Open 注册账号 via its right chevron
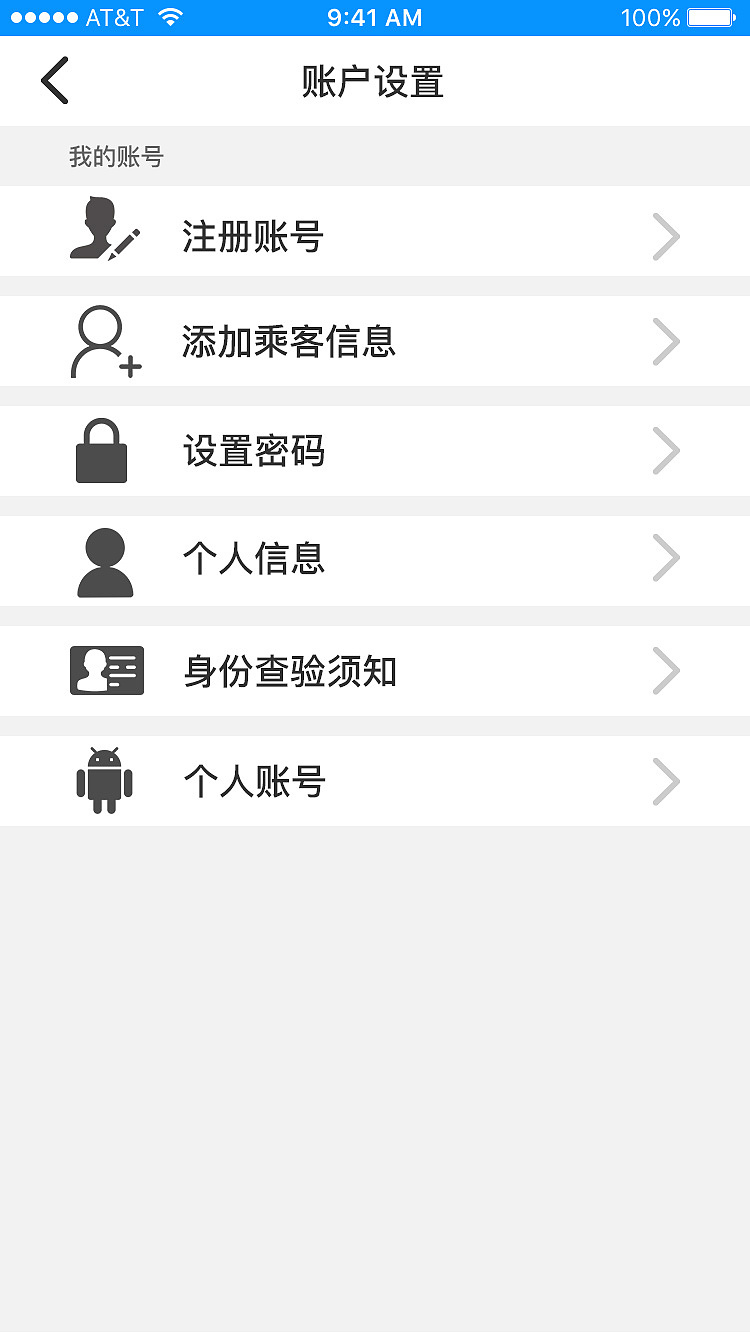750x1334 pixels. (665, 236)
